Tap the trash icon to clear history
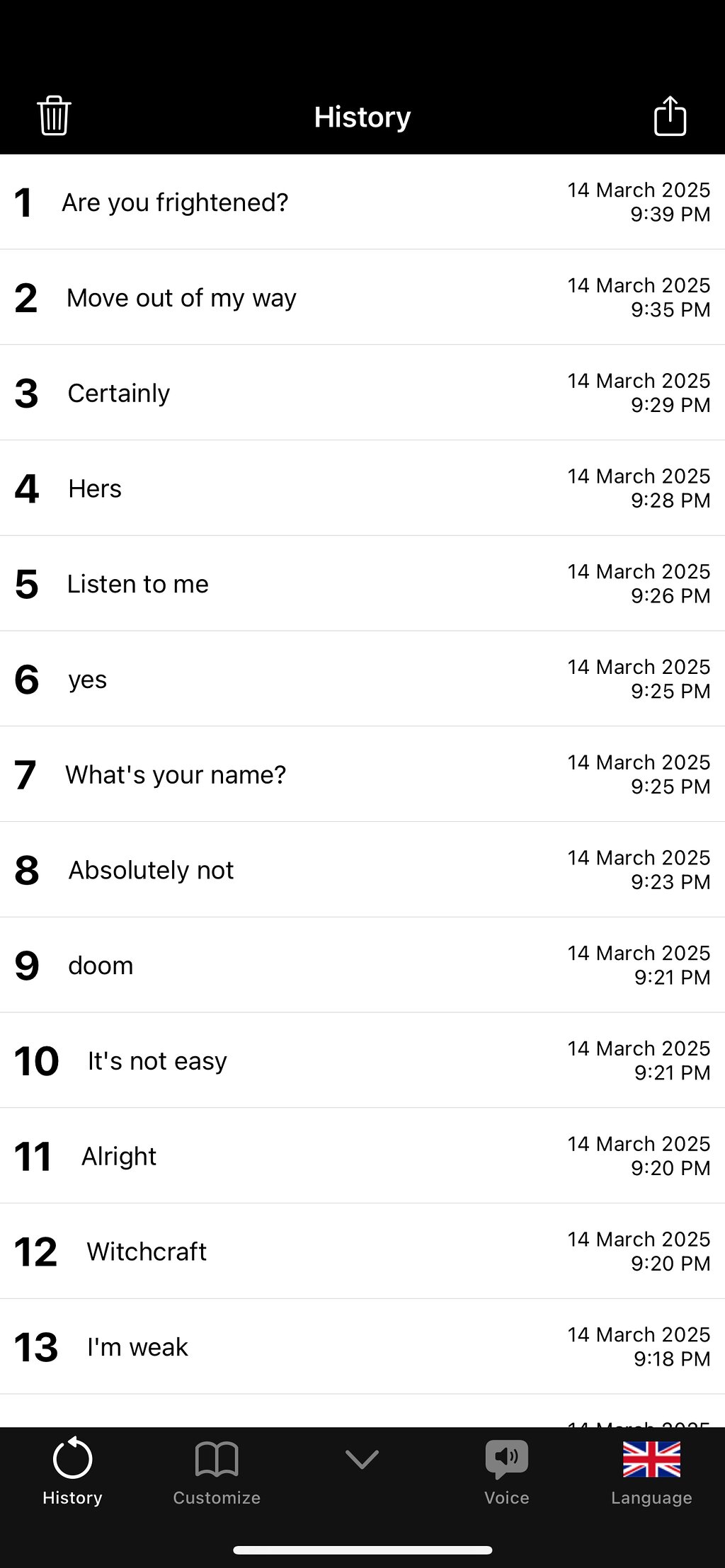The height and width of the screenshot is (1568, 725). [54, 115]
